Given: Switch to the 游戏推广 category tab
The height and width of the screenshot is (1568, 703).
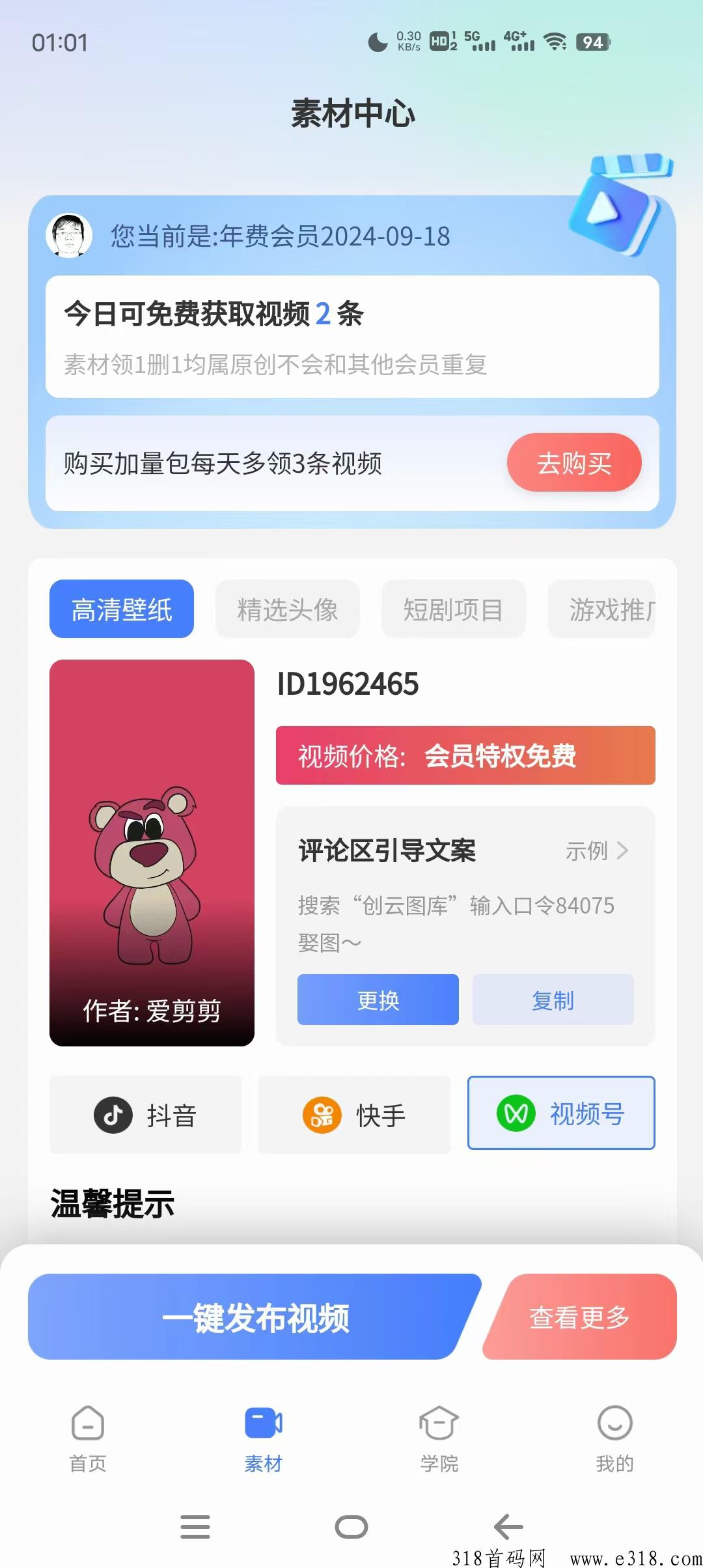Looking at the screenshot, I should [602, 609].
